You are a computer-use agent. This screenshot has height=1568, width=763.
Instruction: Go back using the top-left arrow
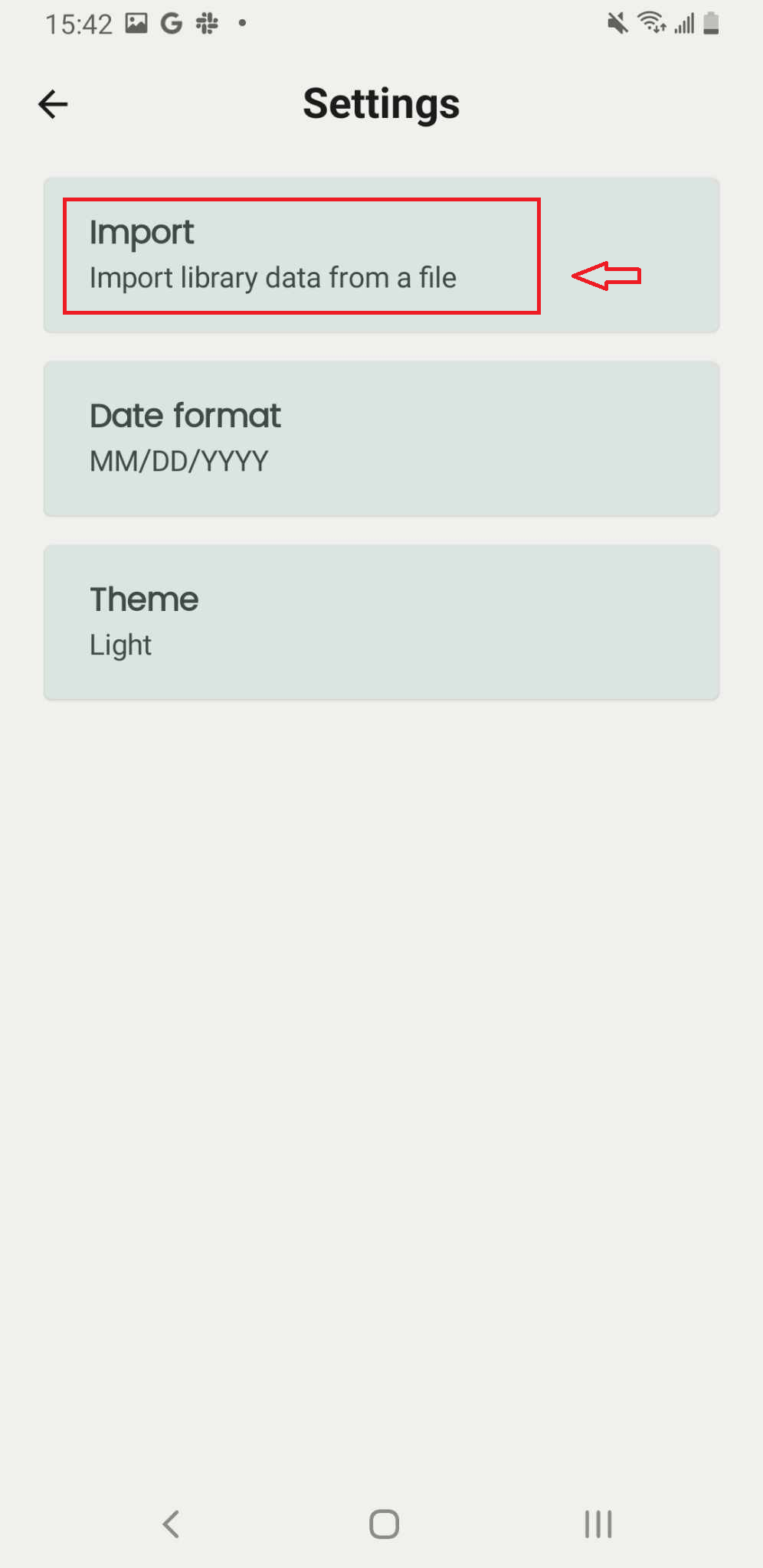[53, 104]
